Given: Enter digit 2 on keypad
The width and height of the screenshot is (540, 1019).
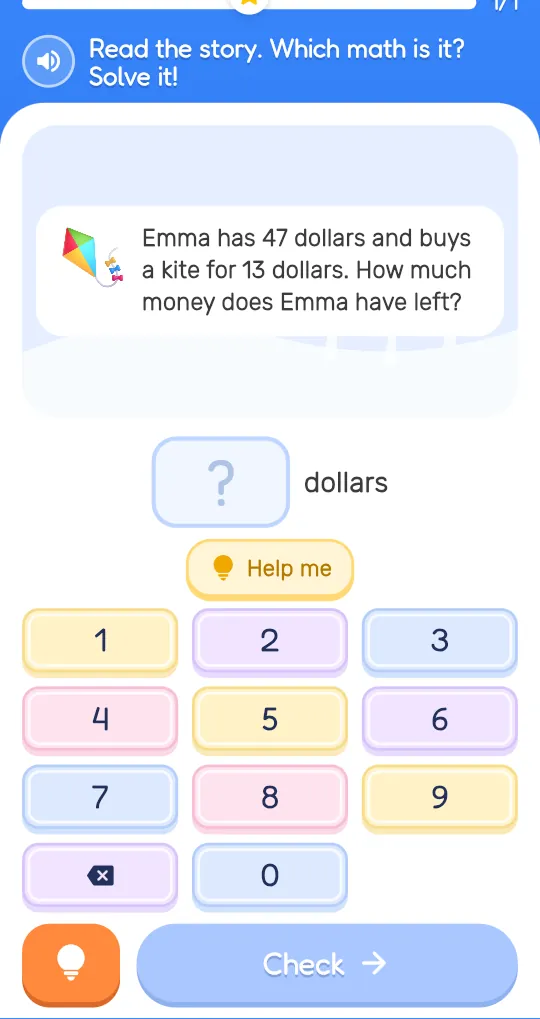Looking at the screenshot, I should click(x=270, y=641).
